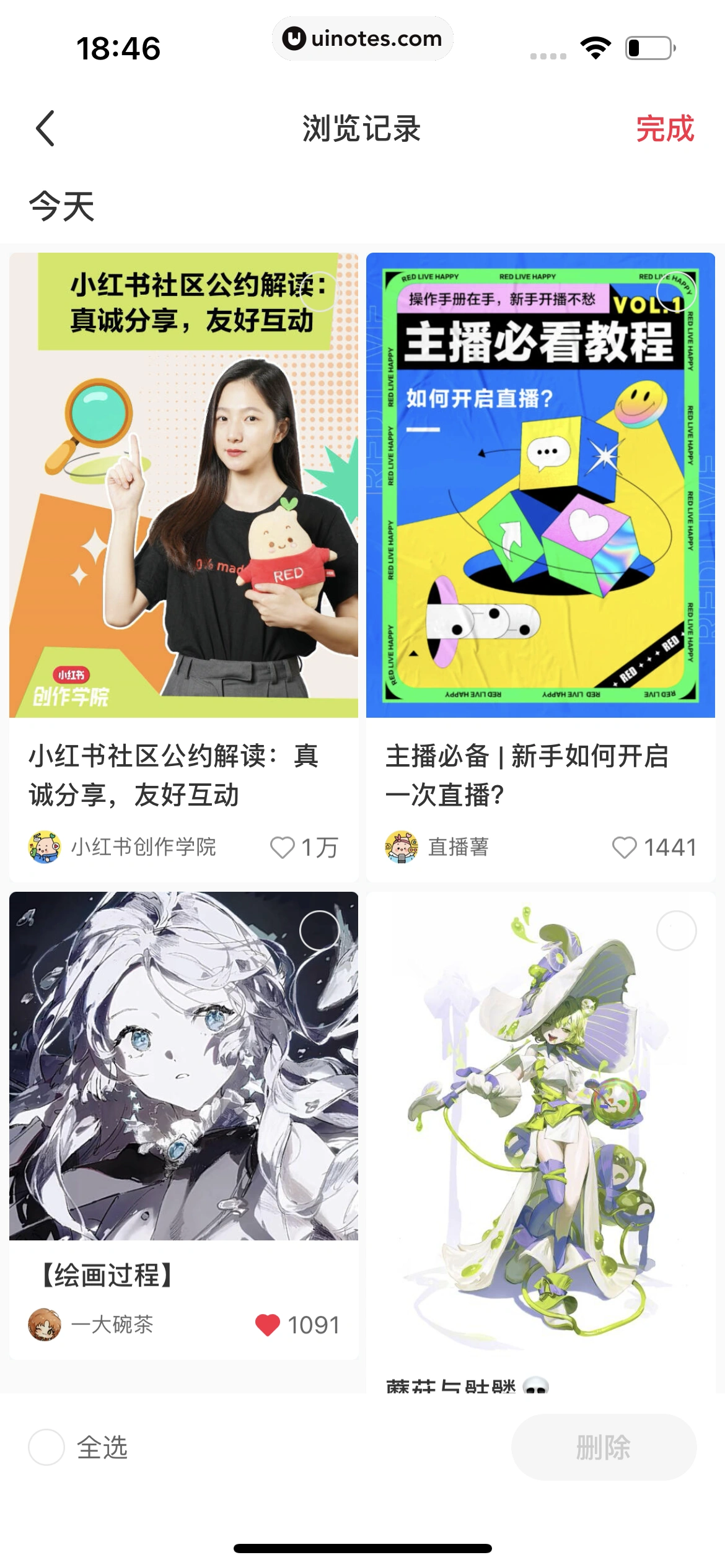Tap the back arrow chevron

(43, 130)
